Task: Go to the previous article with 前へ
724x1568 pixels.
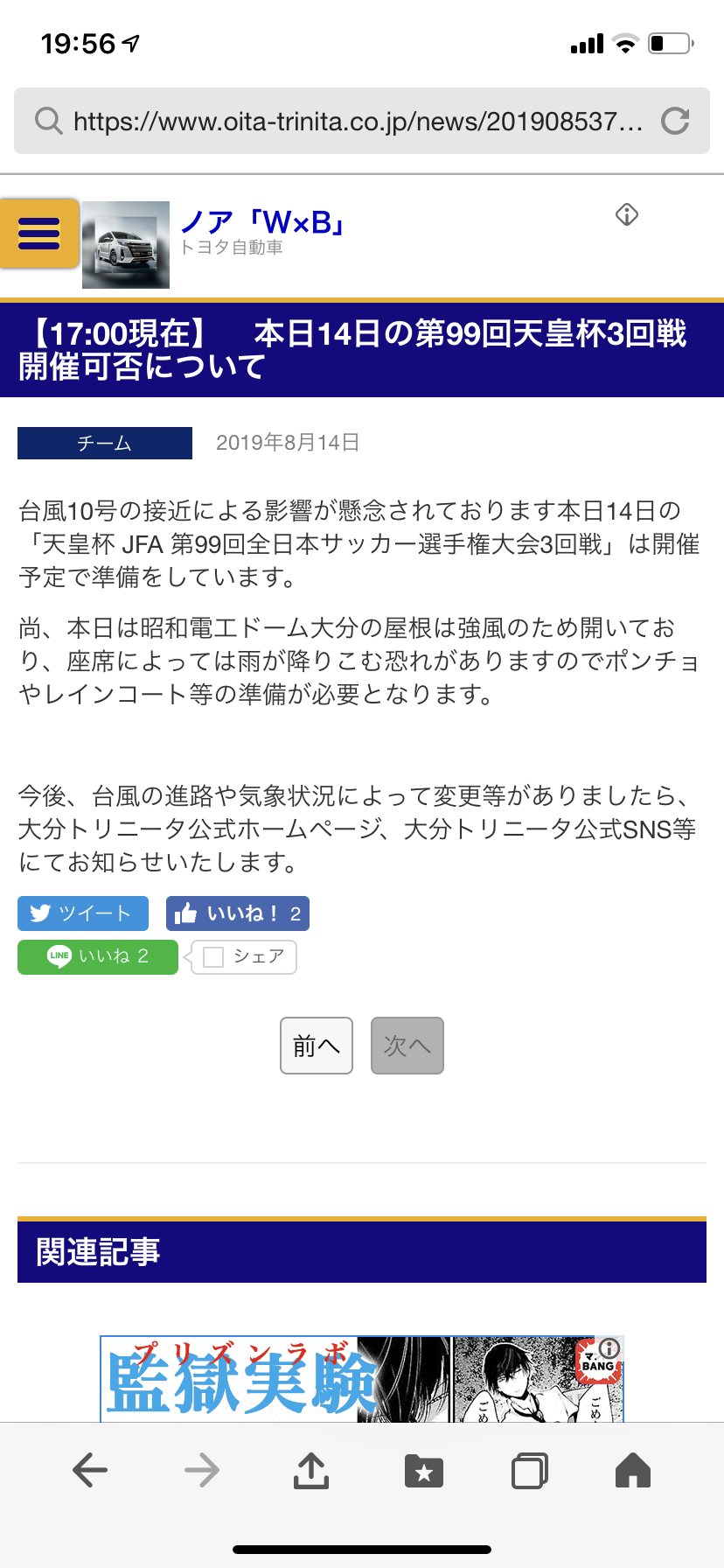Action: 317,1046
